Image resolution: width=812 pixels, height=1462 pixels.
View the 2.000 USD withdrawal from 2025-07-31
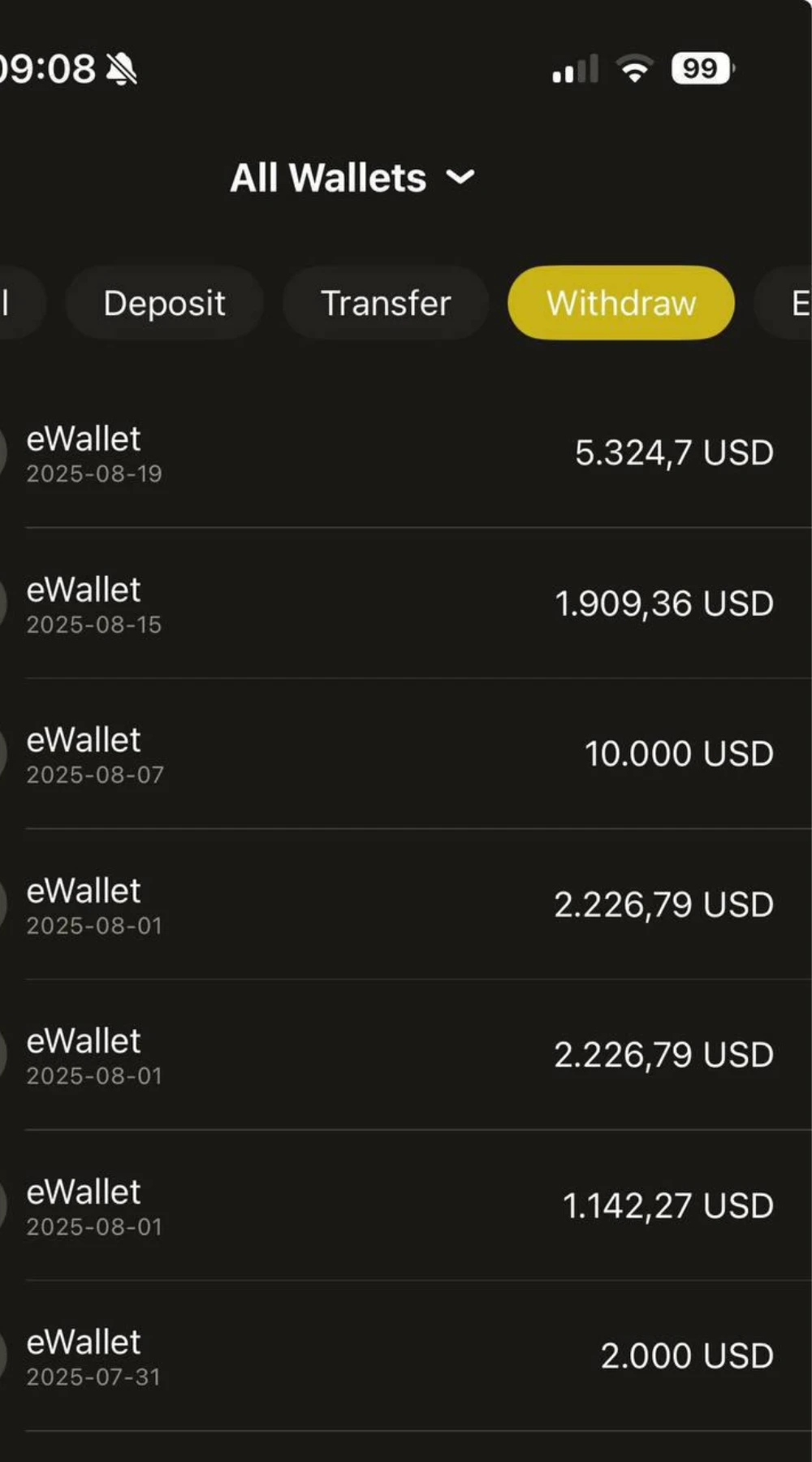tap(406, 1355)
